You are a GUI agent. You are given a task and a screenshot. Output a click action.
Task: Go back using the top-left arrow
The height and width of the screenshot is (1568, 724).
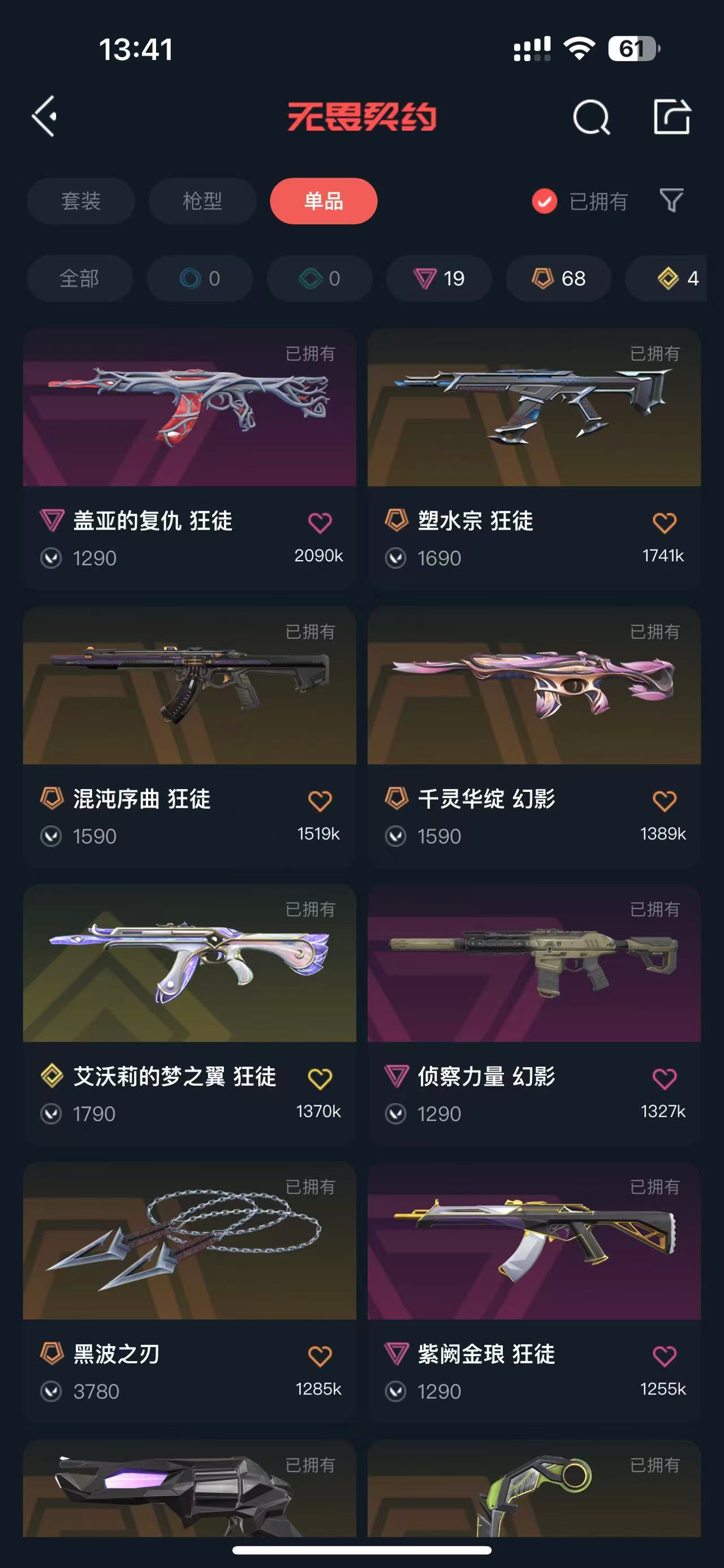point(45,116)
